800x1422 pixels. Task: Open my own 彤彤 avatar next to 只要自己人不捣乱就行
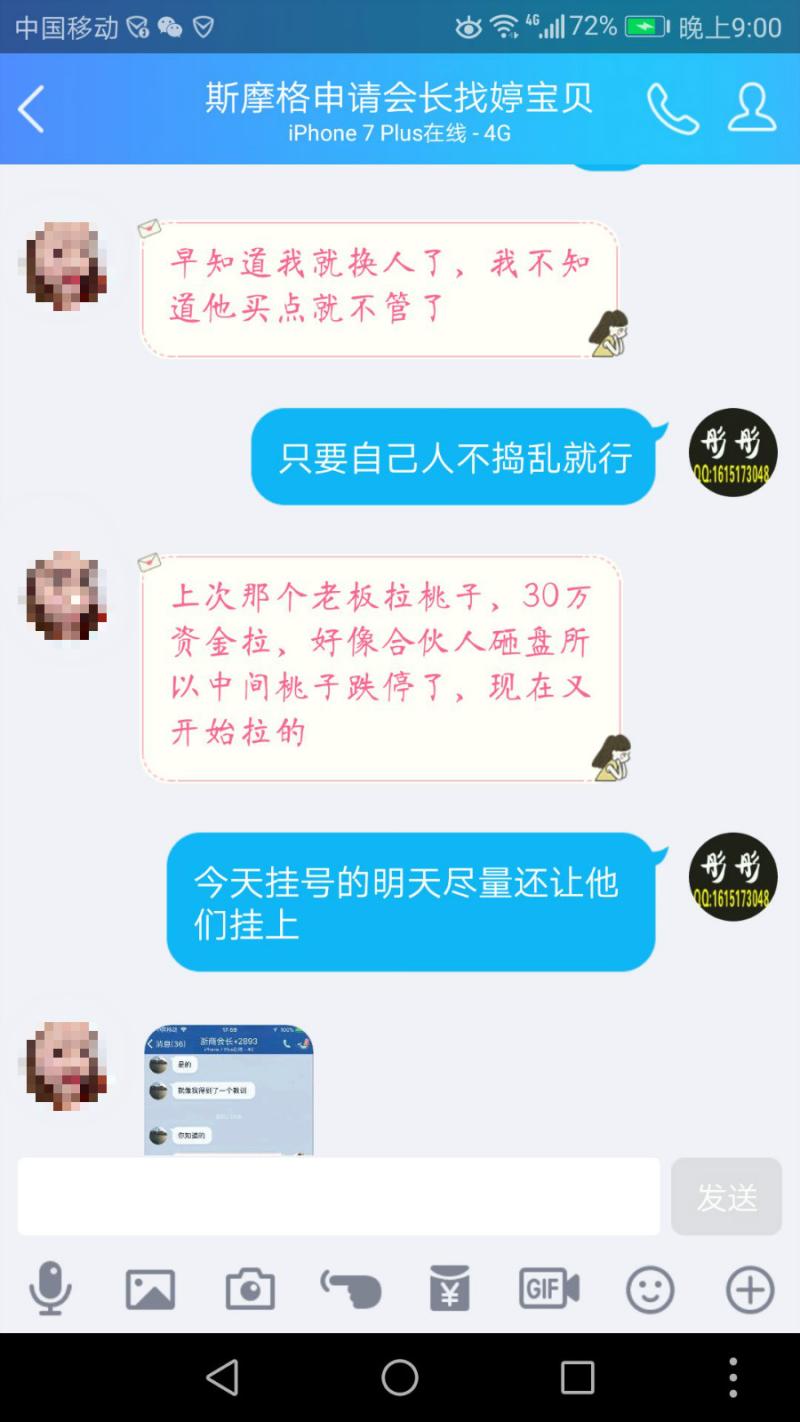(x=733, y=452)
